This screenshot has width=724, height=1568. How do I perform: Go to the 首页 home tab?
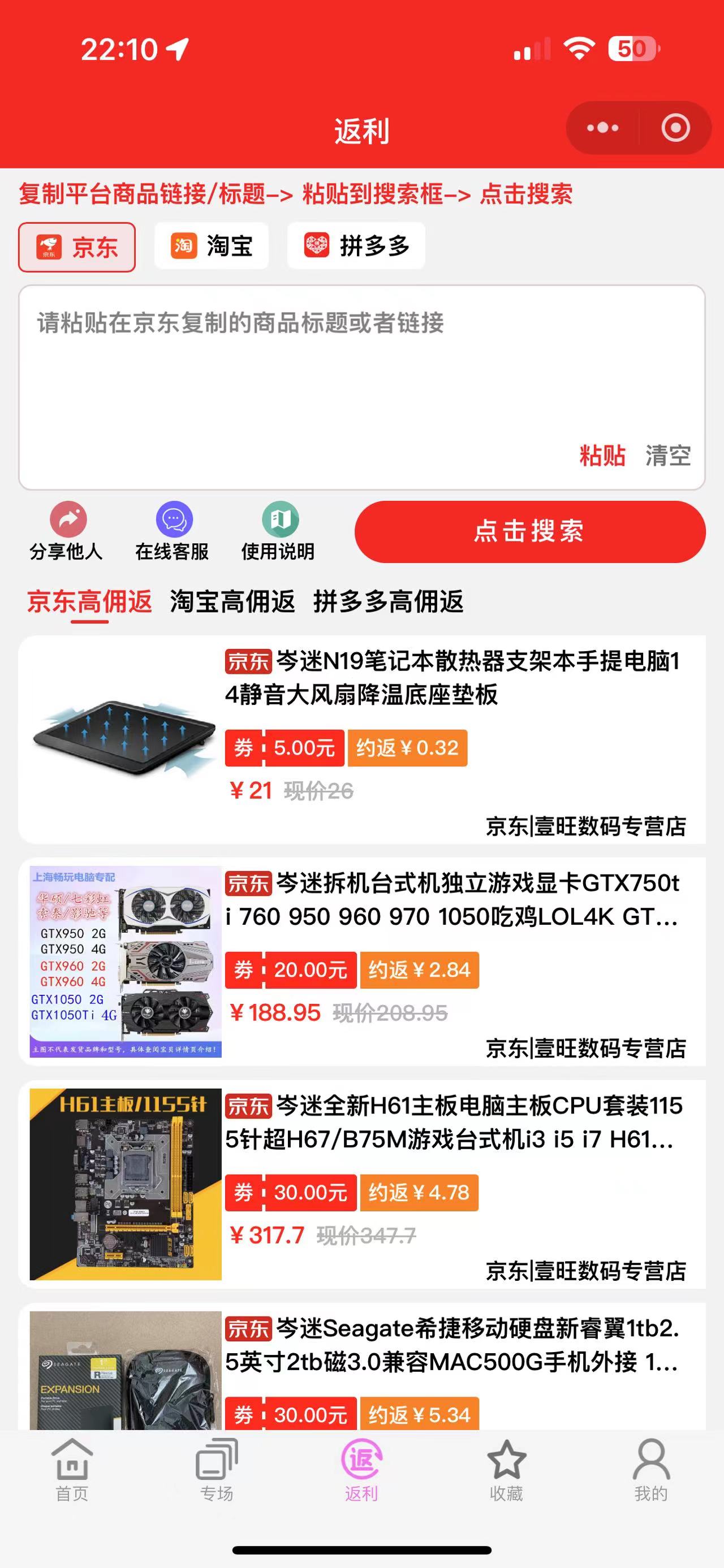tap(72, 1469)
